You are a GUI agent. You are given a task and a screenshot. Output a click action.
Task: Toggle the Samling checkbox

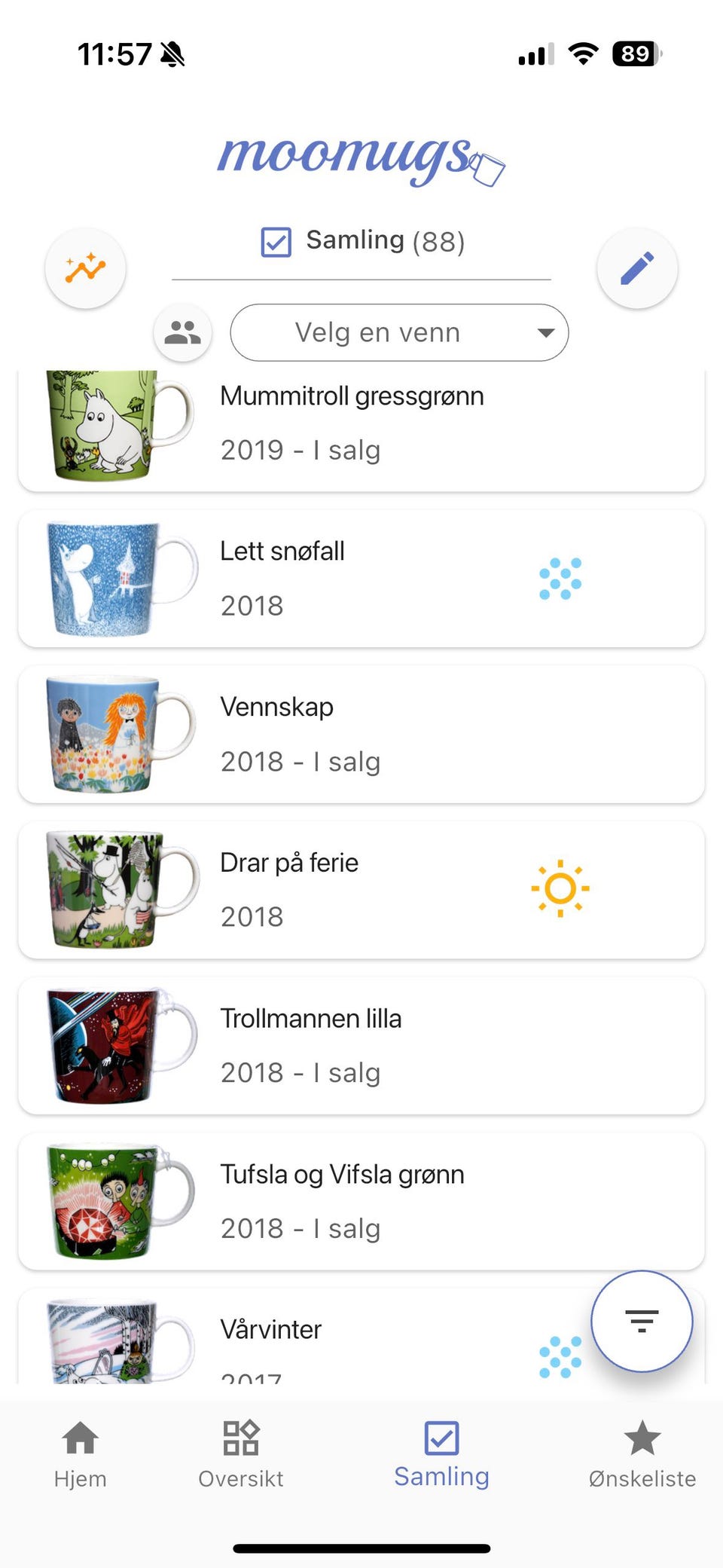[276, 242]
